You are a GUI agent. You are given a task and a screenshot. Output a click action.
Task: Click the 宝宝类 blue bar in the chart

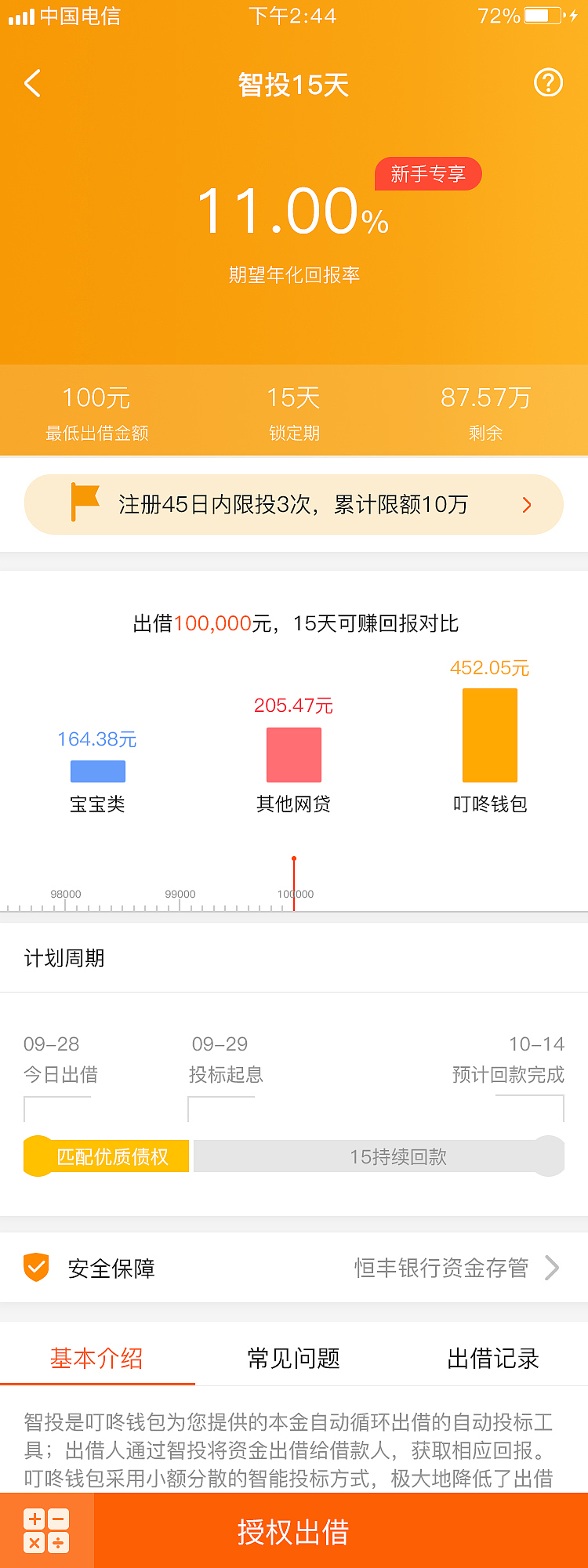(x=96, y=771)
